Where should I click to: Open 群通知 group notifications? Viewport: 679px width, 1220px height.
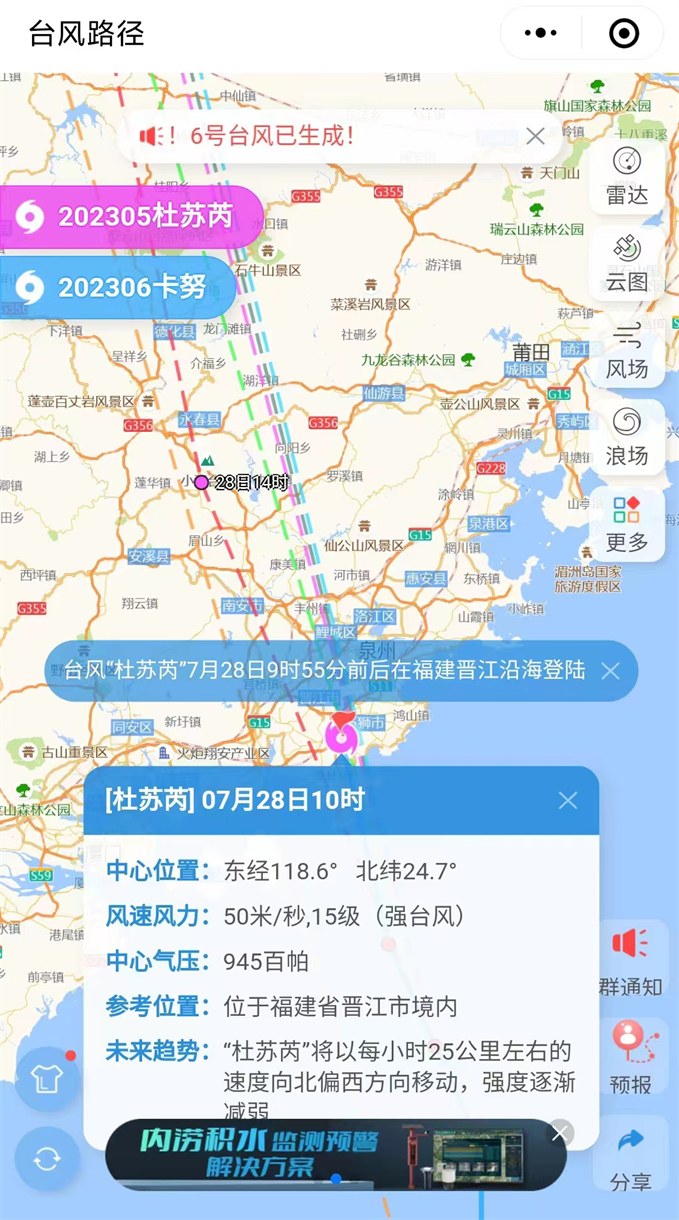click(x=630, y=961)
